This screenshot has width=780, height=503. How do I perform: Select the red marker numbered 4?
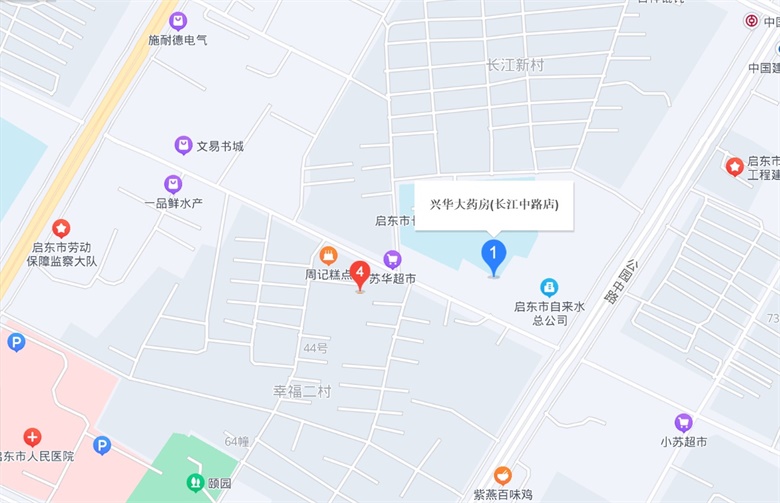[360, 274]
